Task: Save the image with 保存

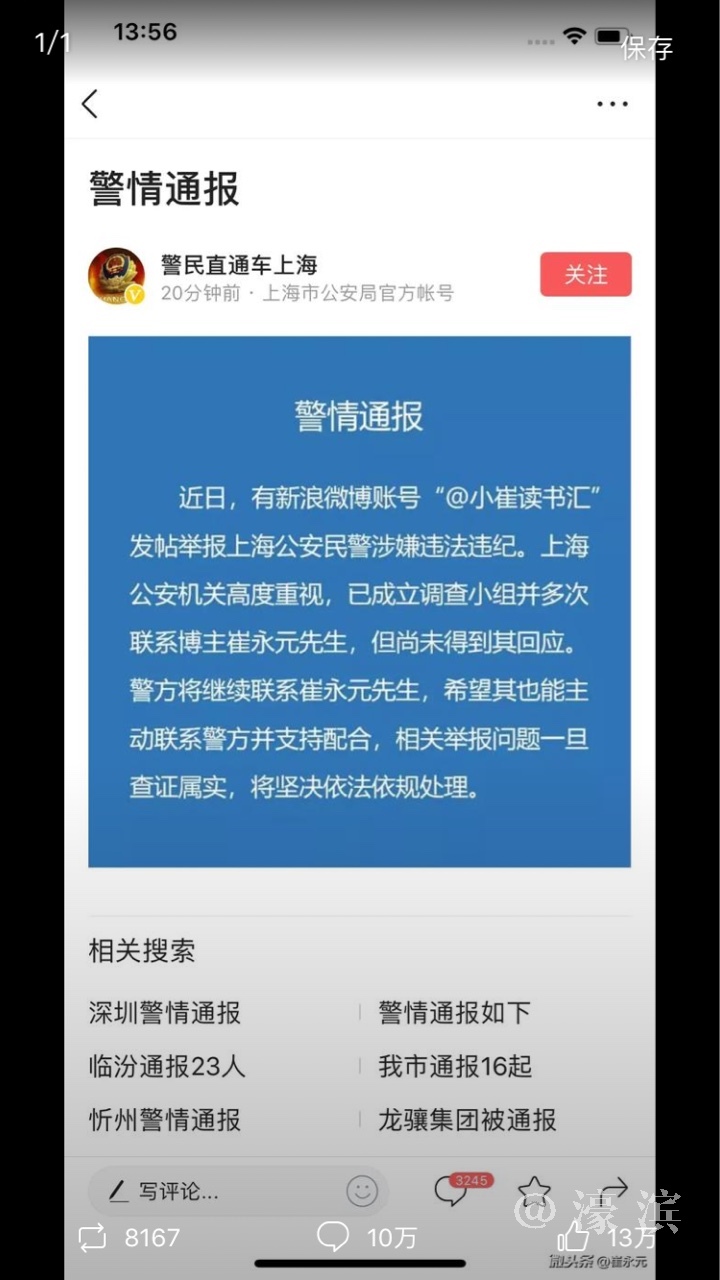Action: click(647, 47)
